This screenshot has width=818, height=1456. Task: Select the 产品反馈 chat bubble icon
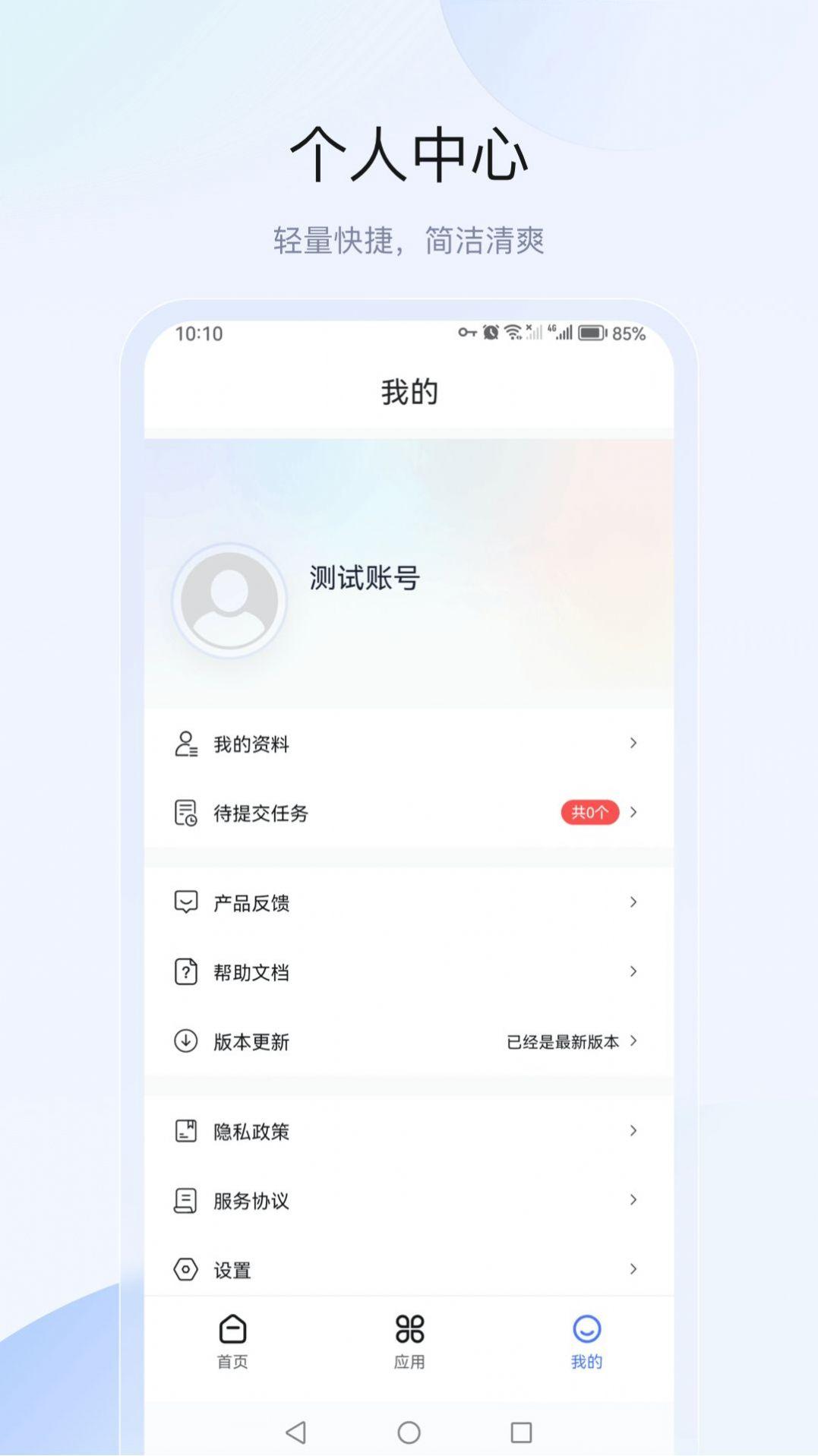click(185, 902)
